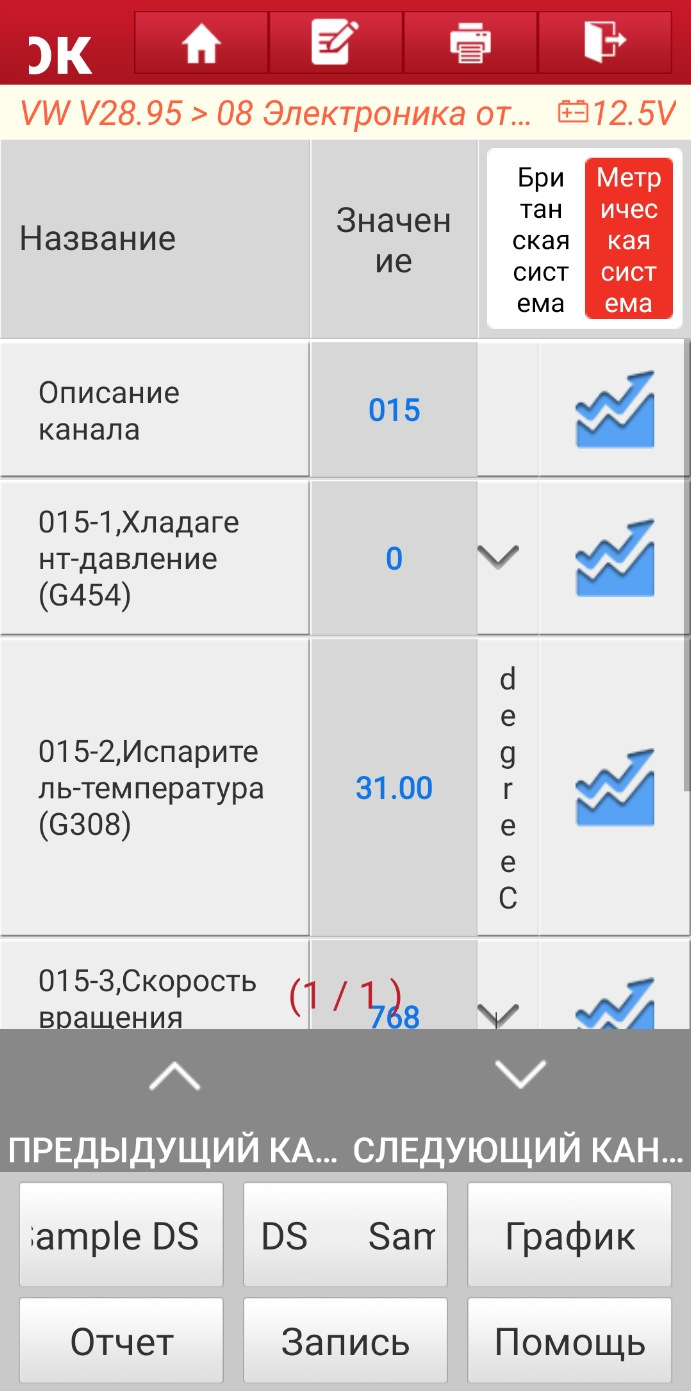Open graph for Хладагент-давление (G454)
This screenshot has width=691, height=1391.
[x=614, y=558]
